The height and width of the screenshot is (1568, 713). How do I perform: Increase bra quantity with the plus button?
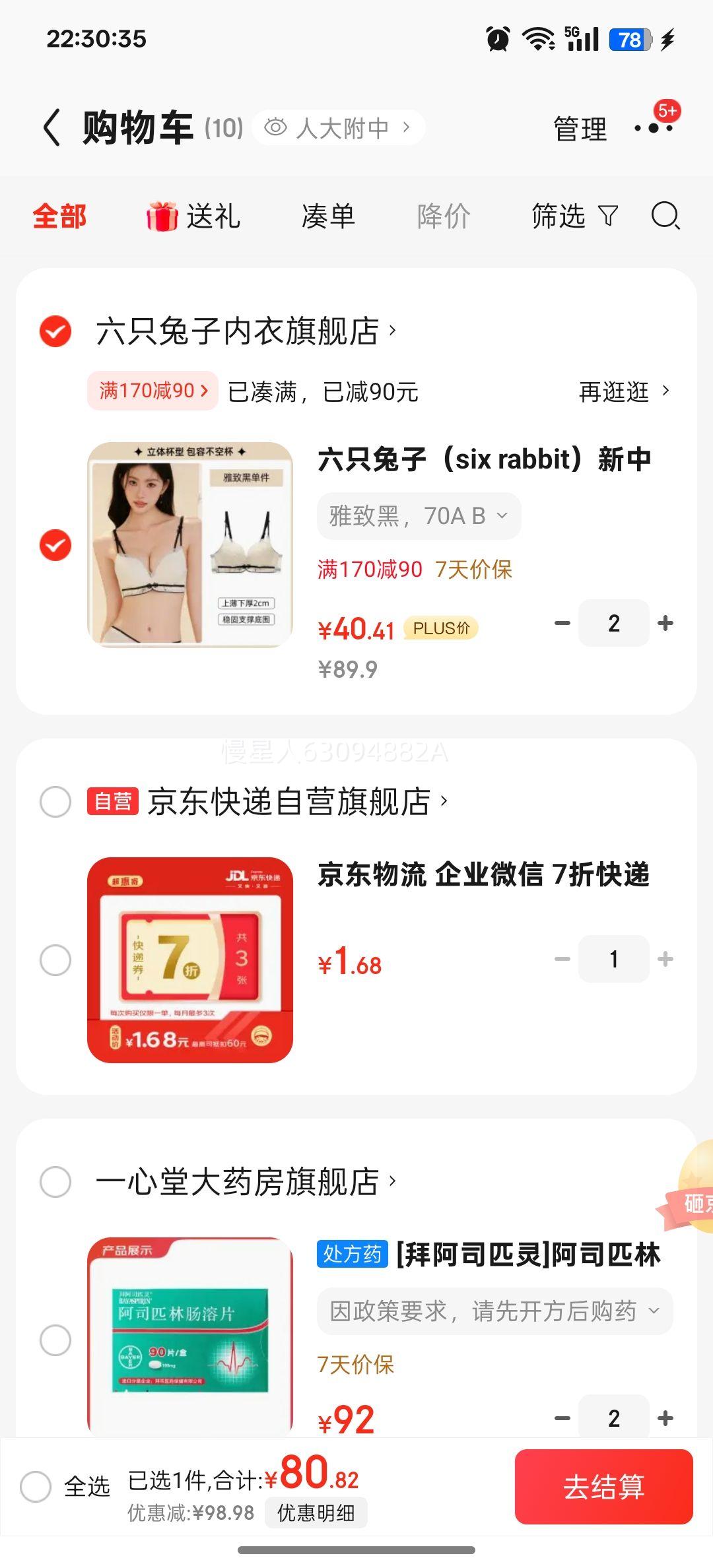pos(667,623)
